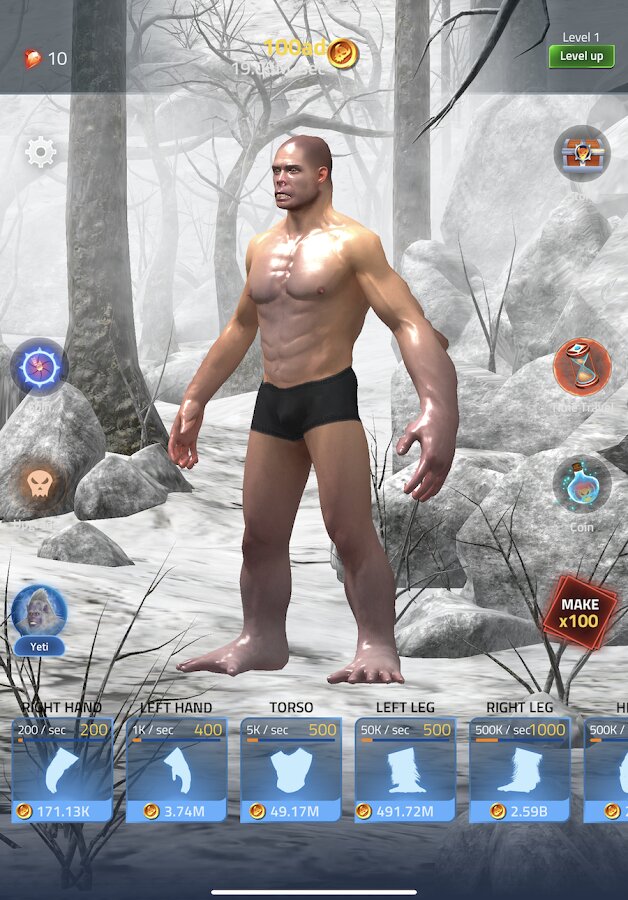Open the settings gear
628x900 pixels.
click(40, 152)
